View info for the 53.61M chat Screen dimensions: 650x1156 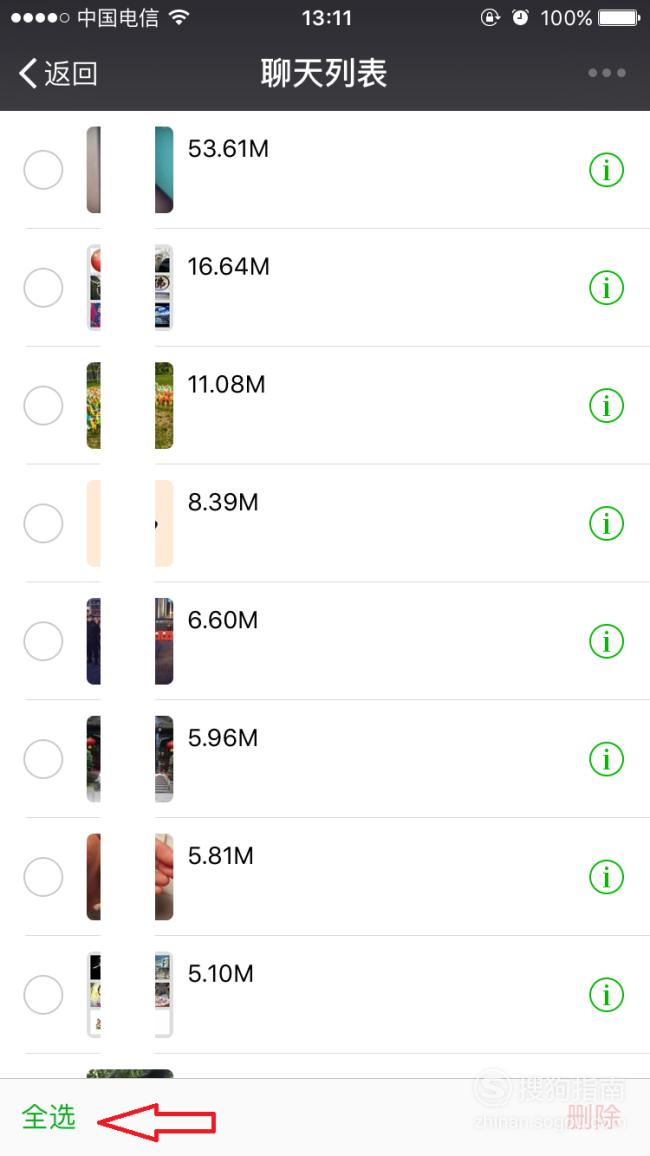click(x=607, y=170)
